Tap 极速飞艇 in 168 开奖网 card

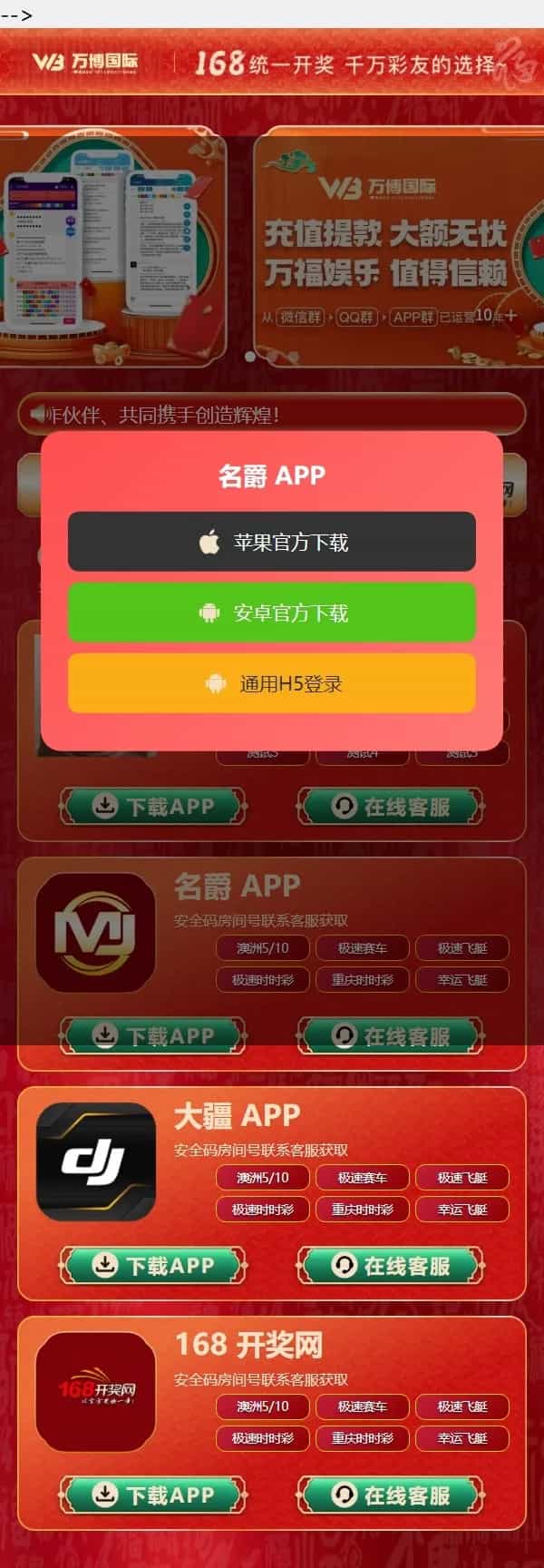click(x=461, y=1406)
